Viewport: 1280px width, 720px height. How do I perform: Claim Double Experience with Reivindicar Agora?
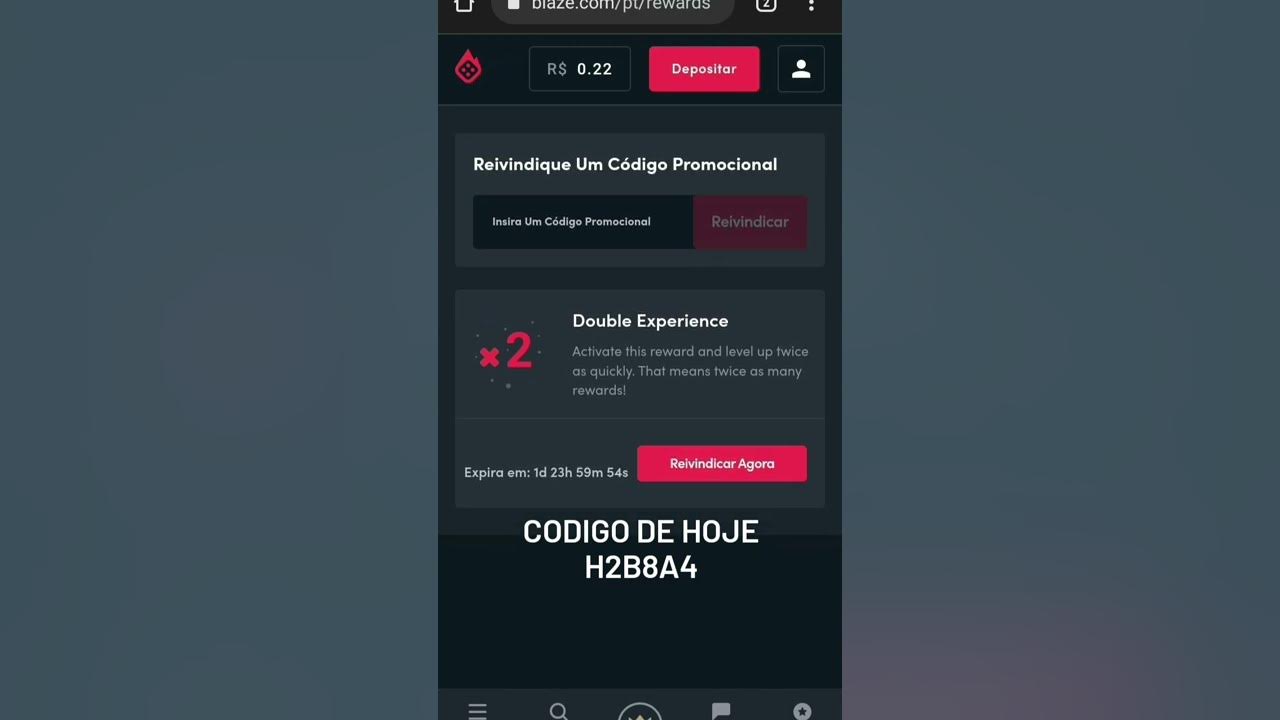click(721, 464)
